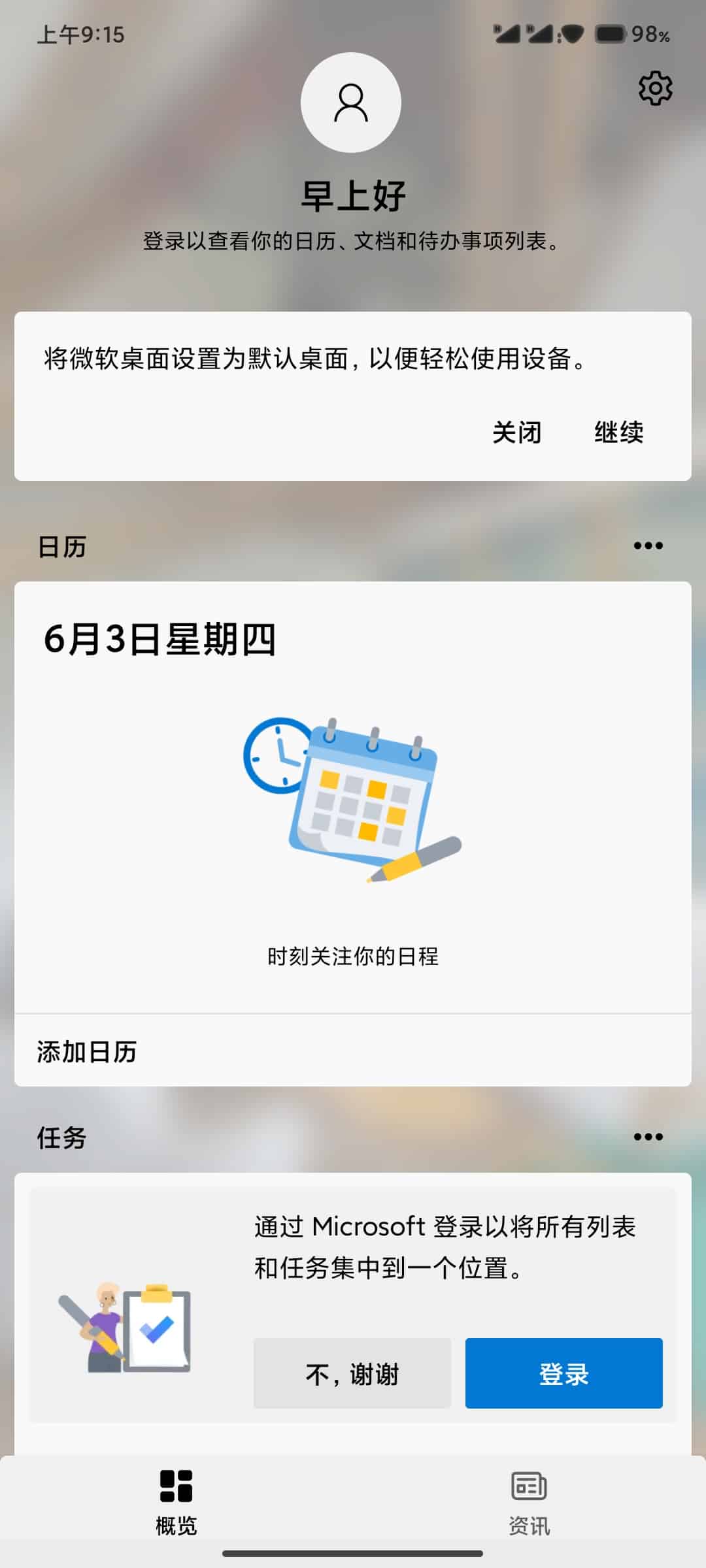This screenshot has width=706, height=1568.
Task: Open the settings gear icon
Action: [655, 88]
